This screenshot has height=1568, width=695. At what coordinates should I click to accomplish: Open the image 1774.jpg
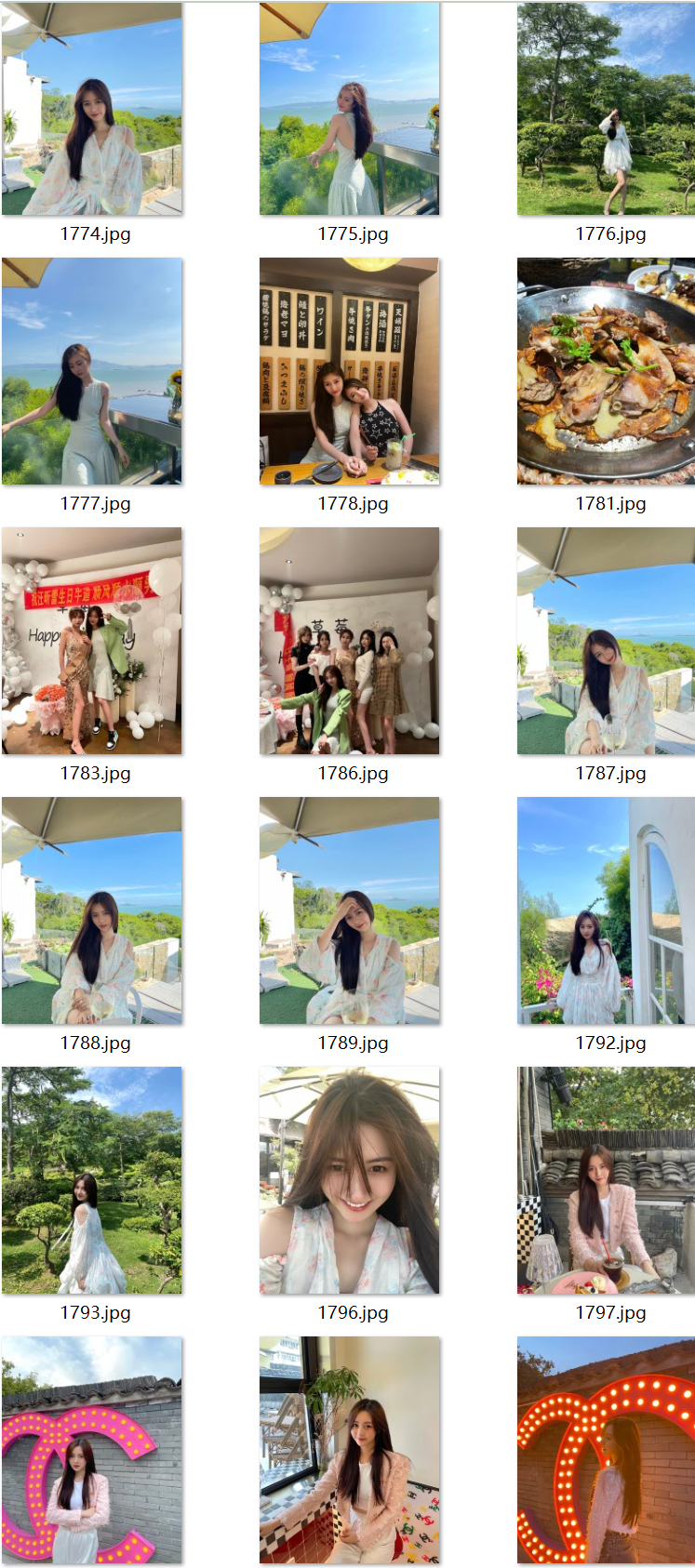(x=92, y=109)
